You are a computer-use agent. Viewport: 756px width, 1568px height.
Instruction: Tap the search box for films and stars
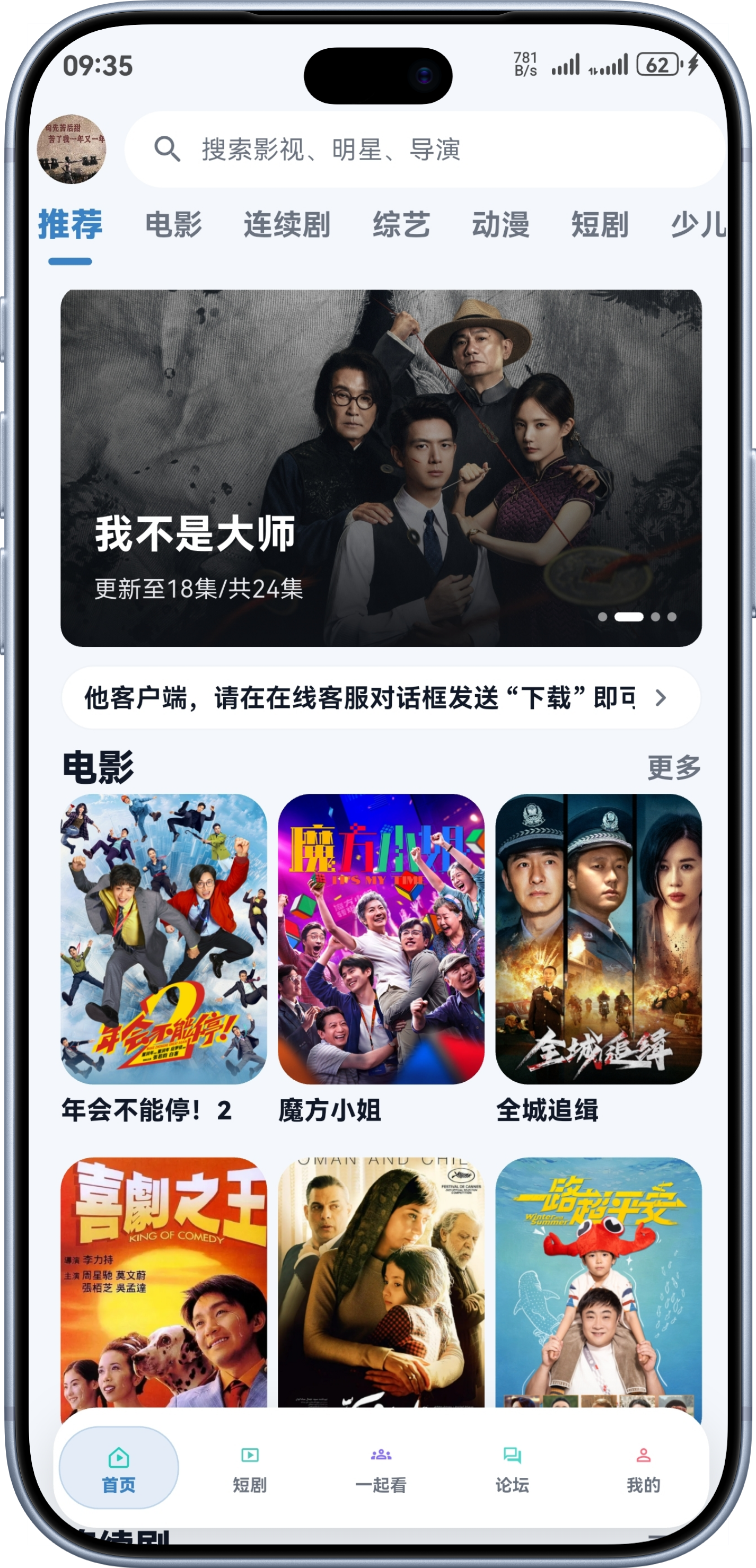click(x=425, y=149)
